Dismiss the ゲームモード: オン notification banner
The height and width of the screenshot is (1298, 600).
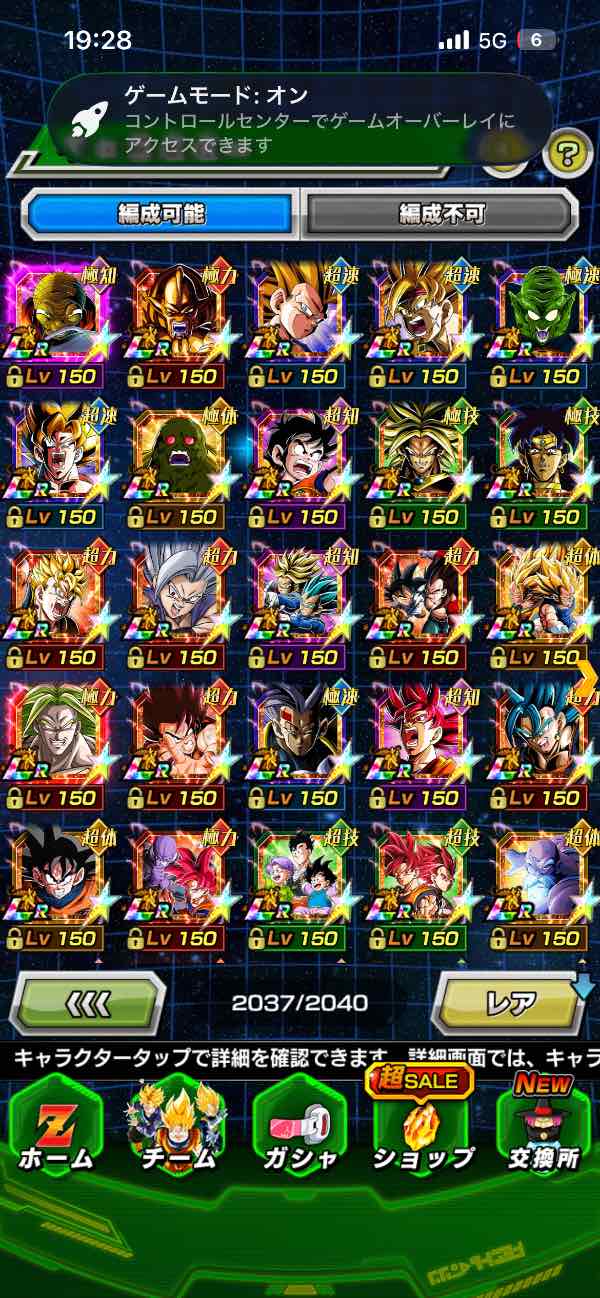click(x=300, y=118)
